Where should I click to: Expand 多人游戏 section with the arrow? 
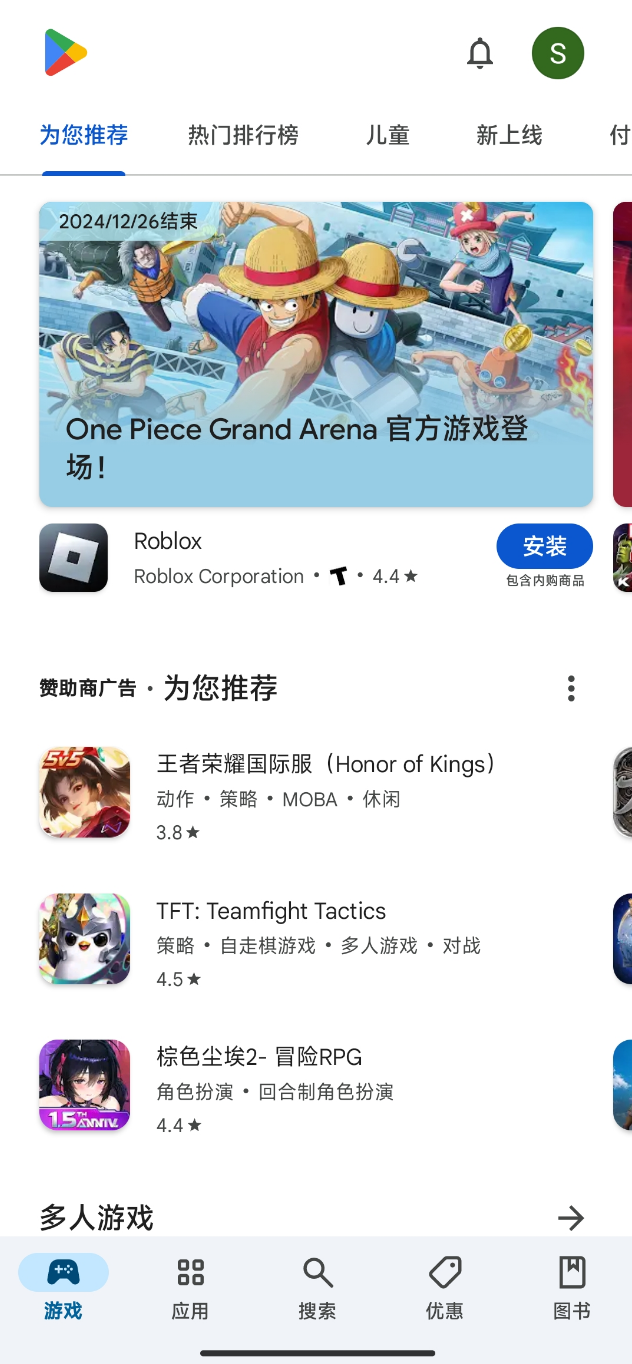[x=570, y=1217]
